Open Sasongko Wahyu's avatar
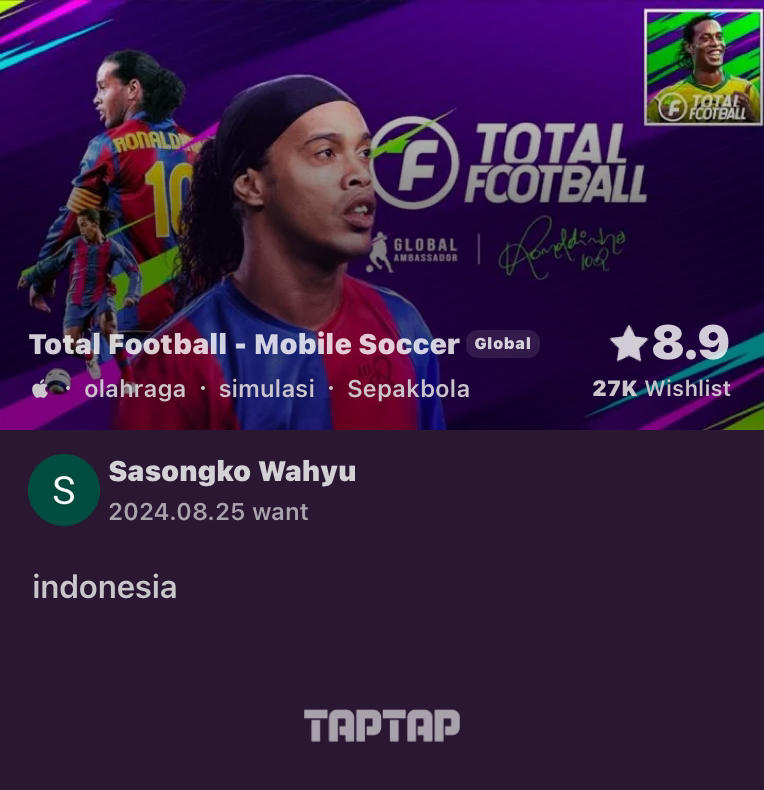 click(x=63, y=490)
